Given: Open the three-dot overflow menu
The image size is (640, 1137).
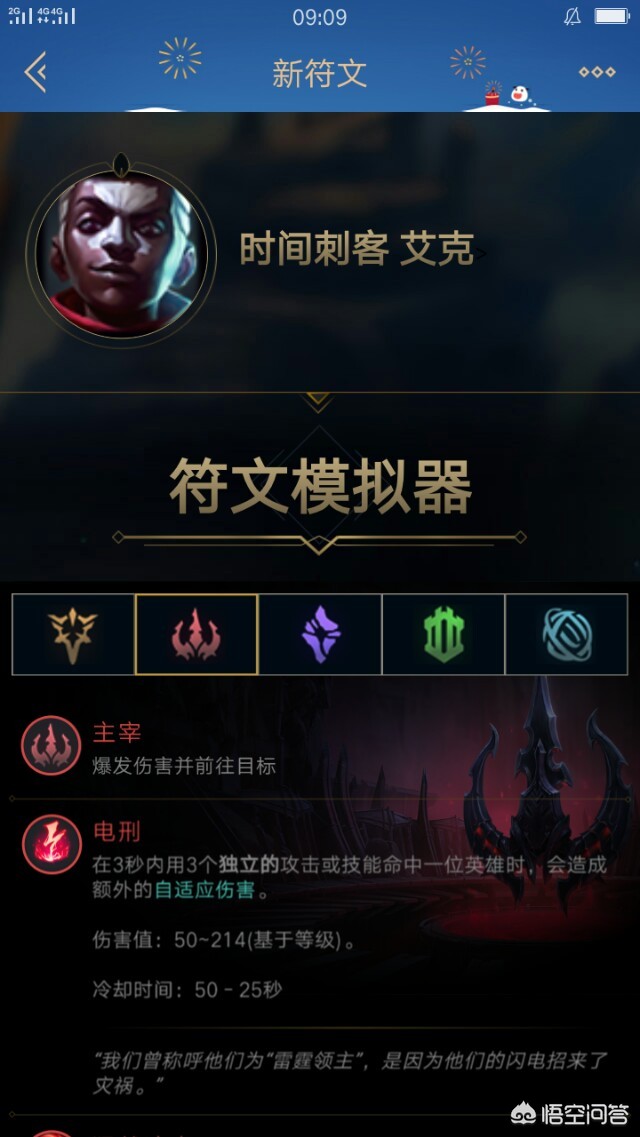Looking at the screenshot, I should click(597, 72).
